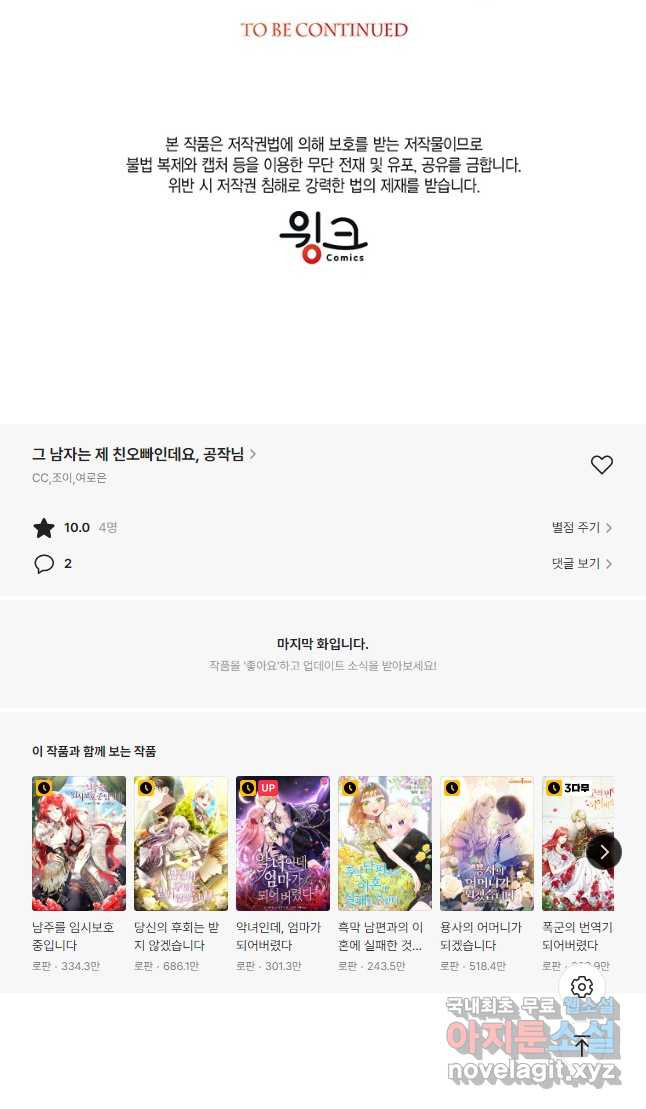Open the comic 흑막 남편과의 이혼에 실패한 것

tap(385, 843)
